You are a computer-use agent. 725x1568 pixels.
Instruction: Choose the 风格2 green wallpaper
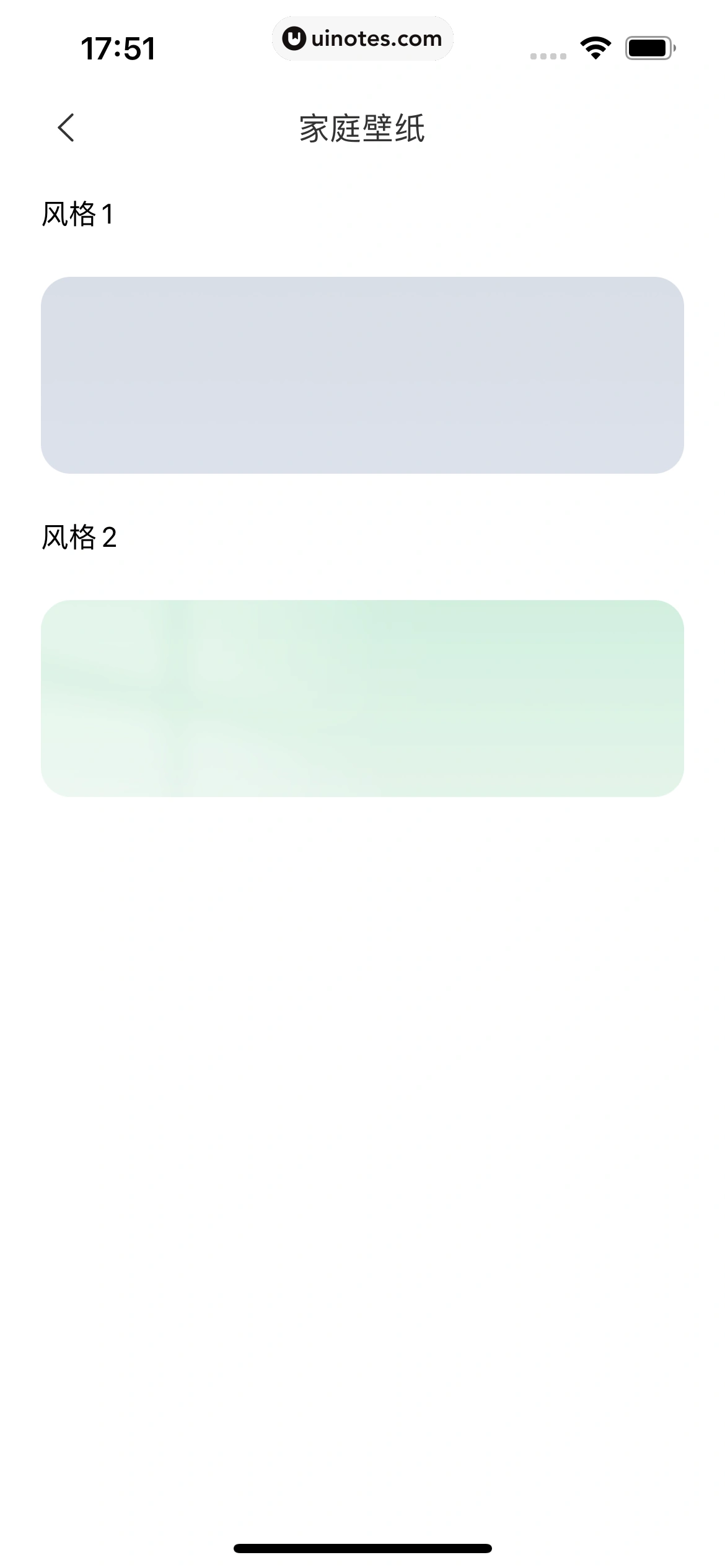(x=362, y=698)
